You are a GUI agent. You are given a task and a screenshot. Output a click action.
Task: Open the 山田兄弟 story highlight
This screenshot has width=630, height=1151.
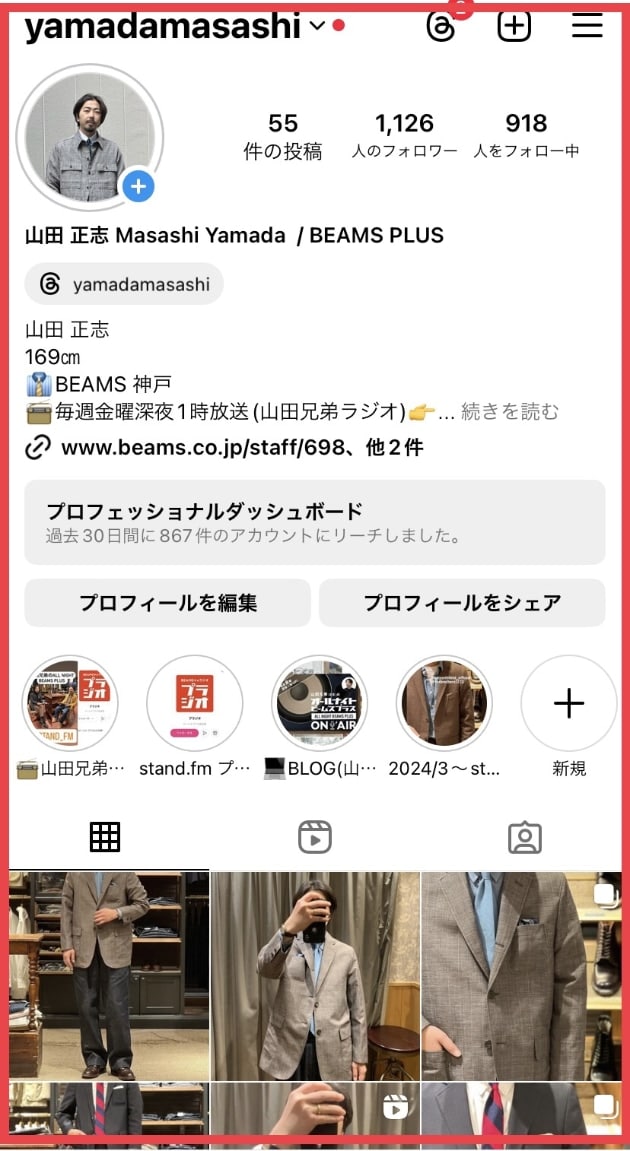click(70, 703)
